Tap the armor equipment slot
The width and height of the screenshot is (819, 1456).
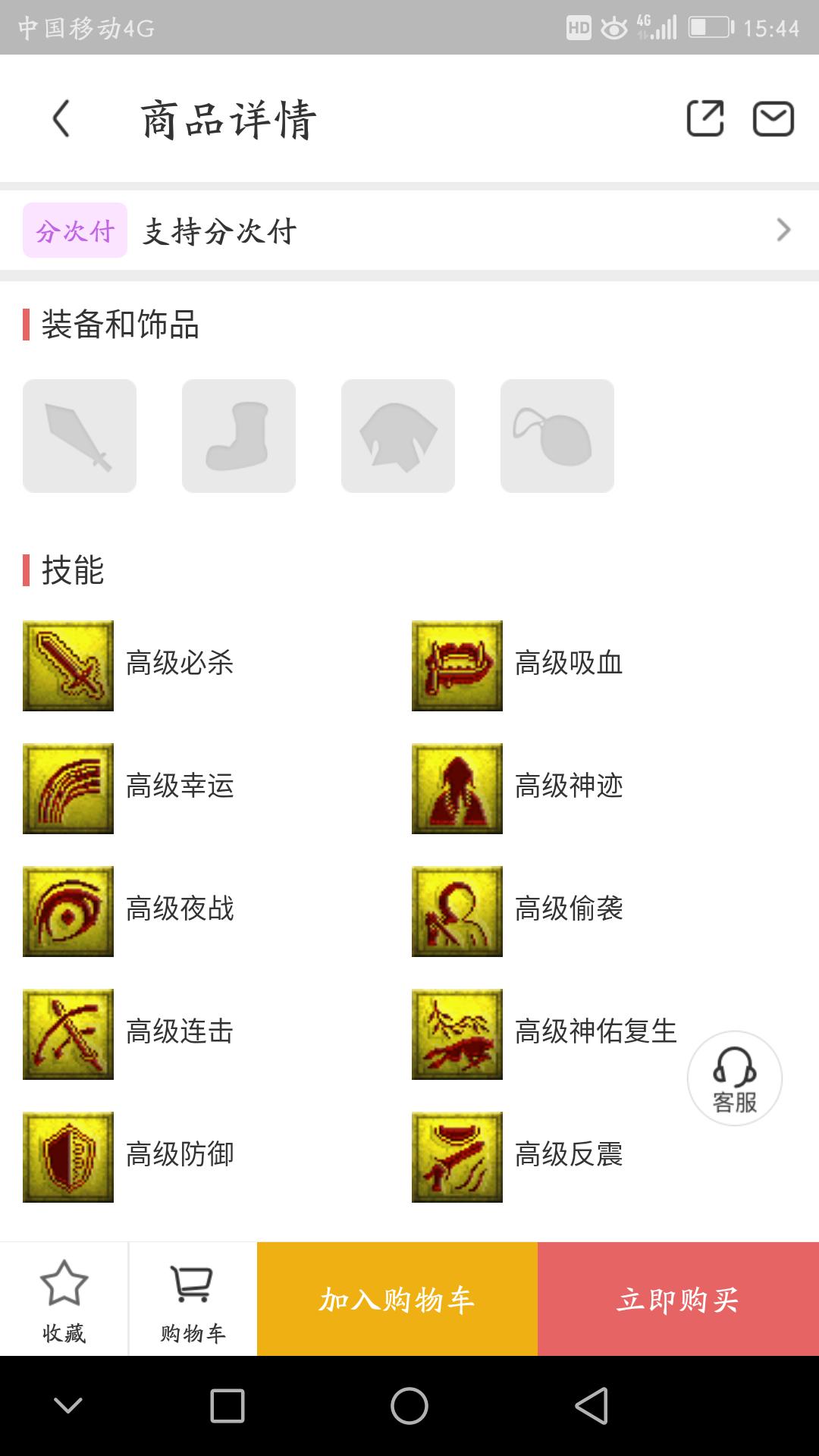point(398,436)
